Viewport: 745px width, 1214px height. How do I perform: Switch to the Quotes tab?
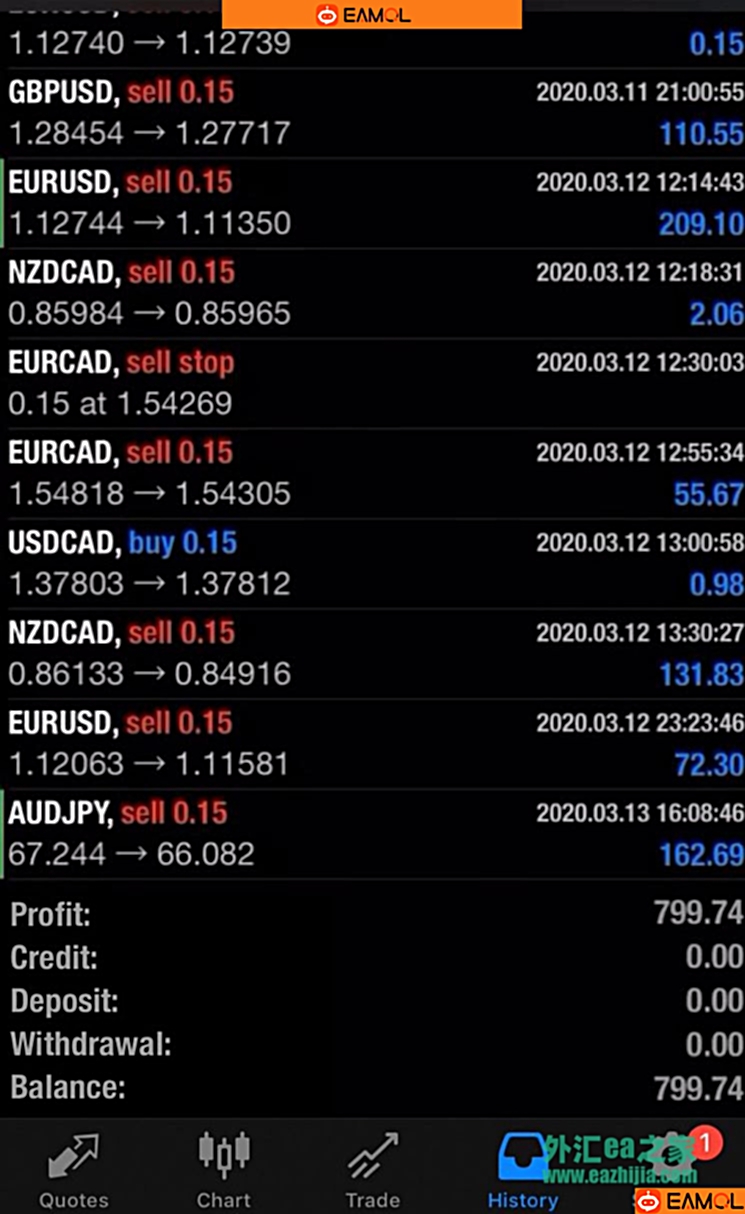[x=74, y=1169]
